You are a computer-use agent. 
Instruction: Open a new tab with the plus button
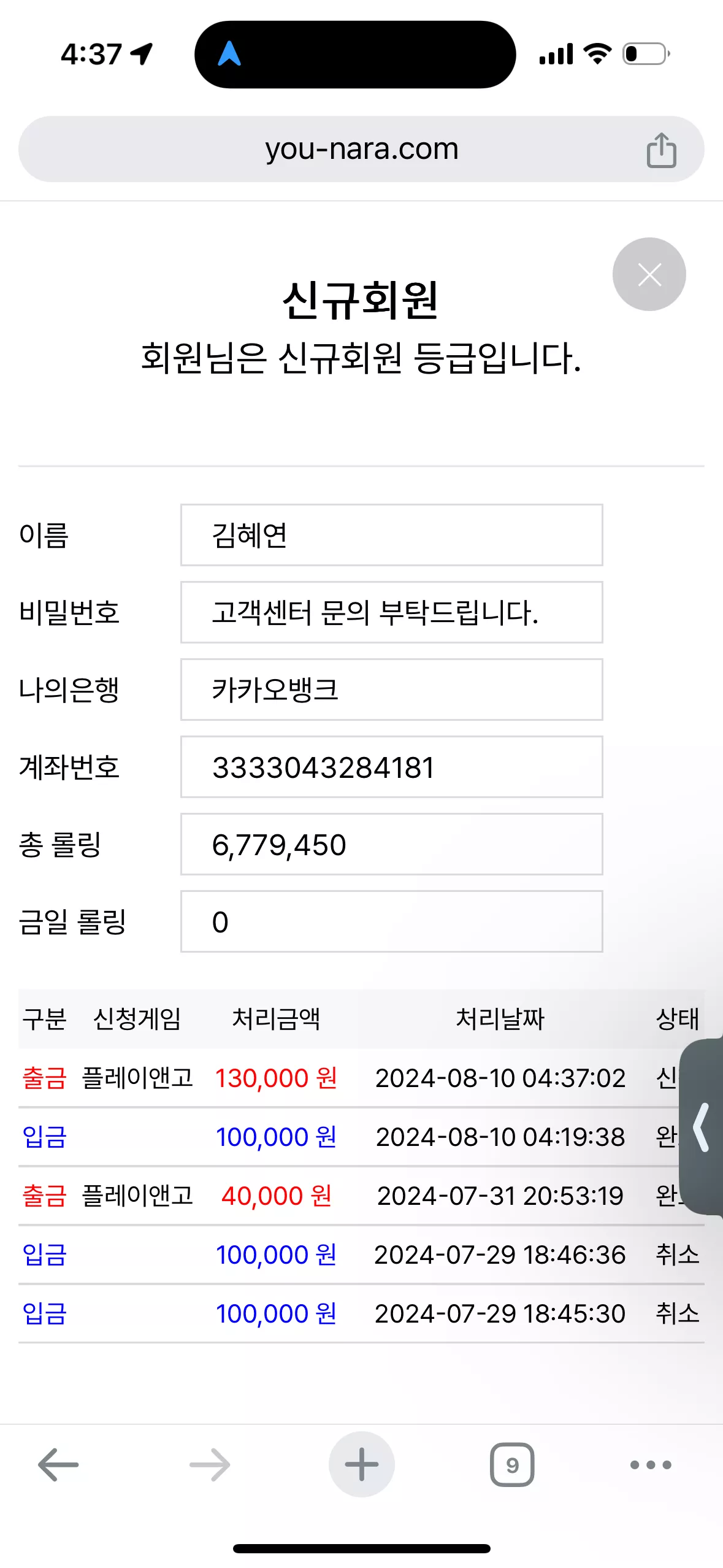tap(362, 1465)
